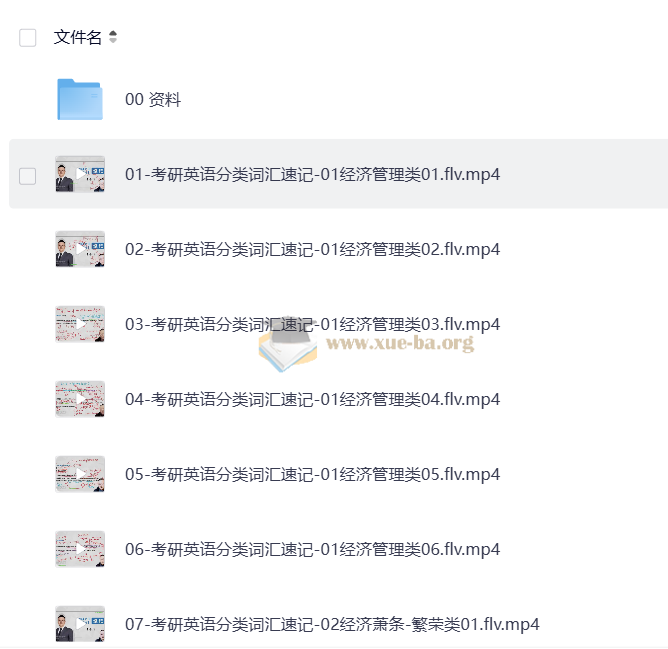Play video 05-考研英语分类词汇速记-01经济管理类05
The image size is (668, 649).
pyautogui.click(x=312, y=475)
